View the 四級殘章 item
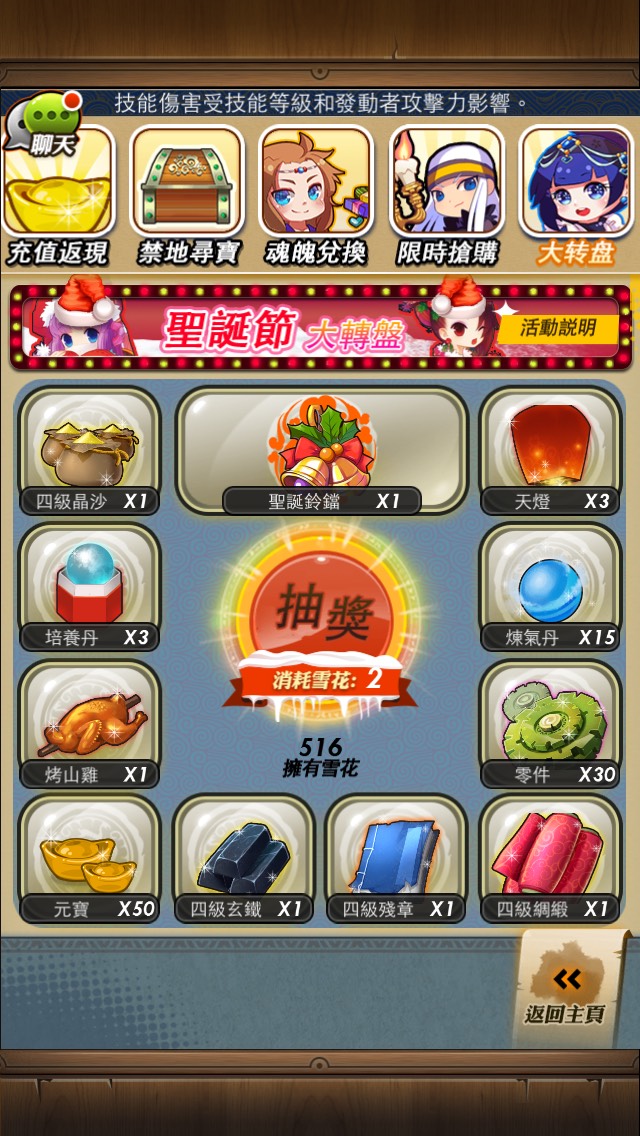This screenshot has height=1136, width=640. [x=396, y=859]
